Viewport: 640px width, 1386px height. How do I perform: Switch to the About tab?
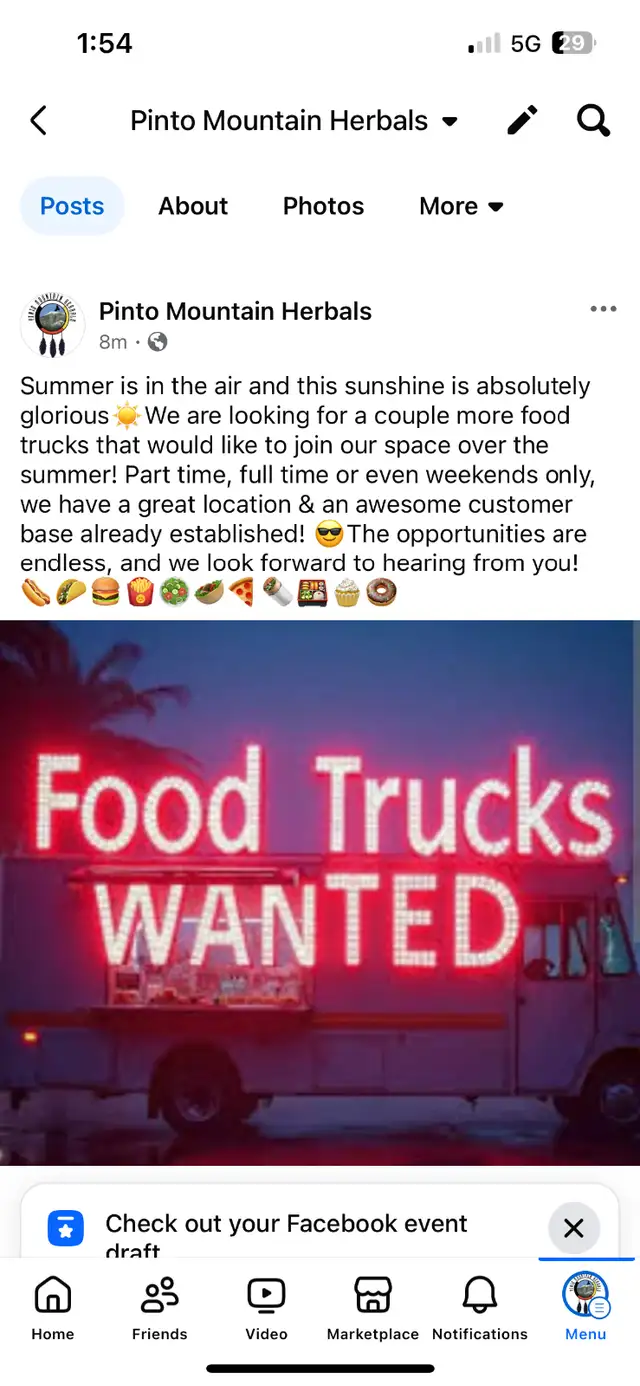click(x=193, y=206)
